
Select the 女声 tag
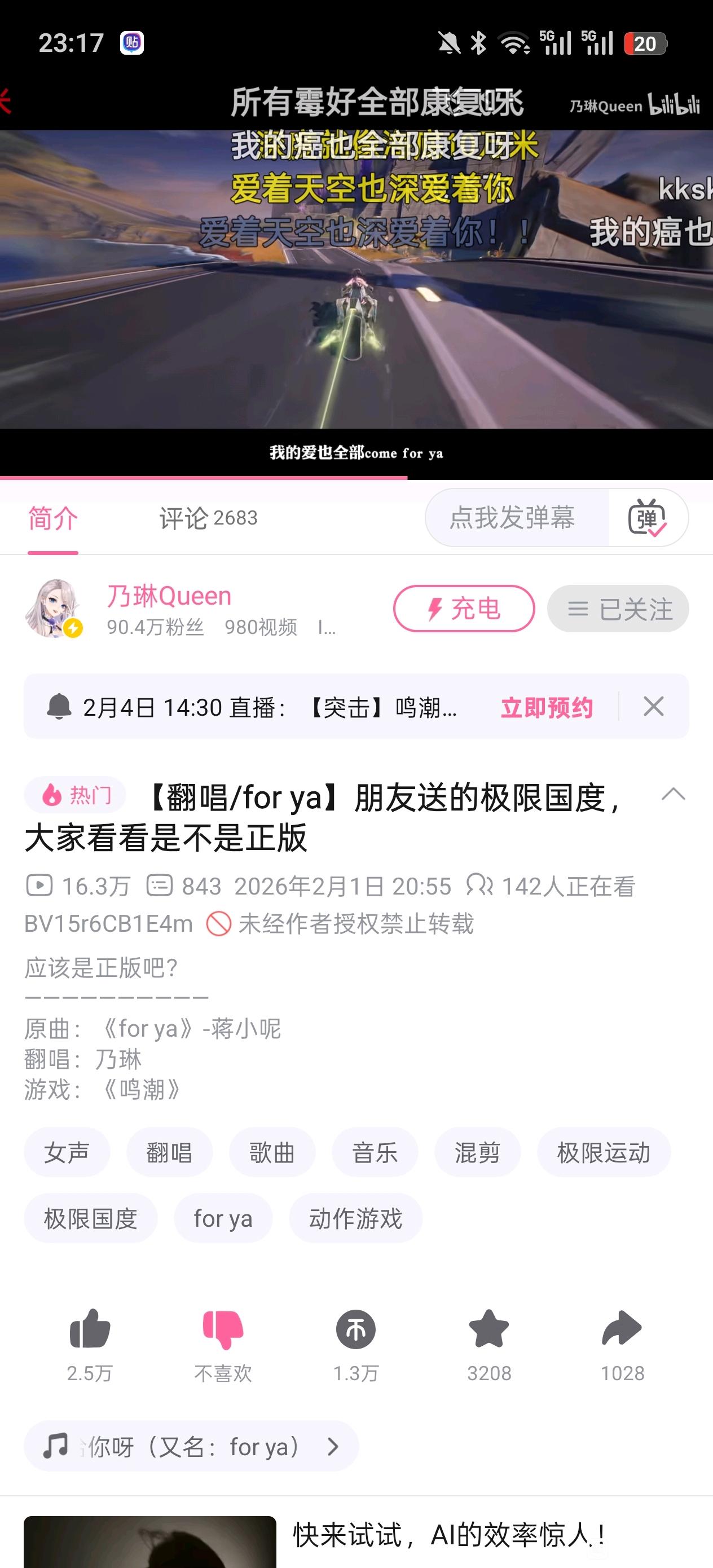click(x=67, y=1152)
